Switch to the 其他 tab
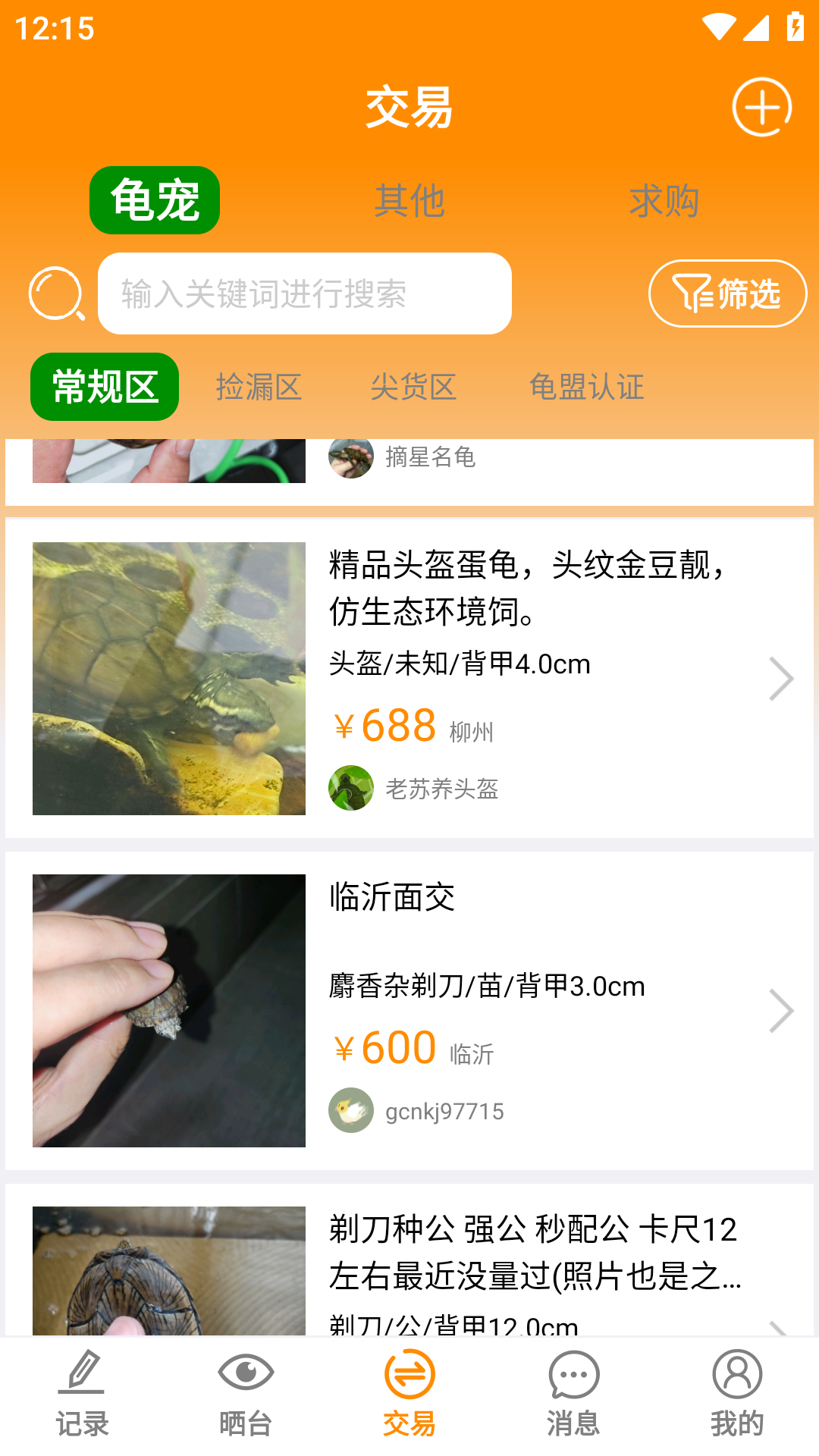Image resolution: width=819 pixels, height=1456 pixels. [x=410, y=200]
